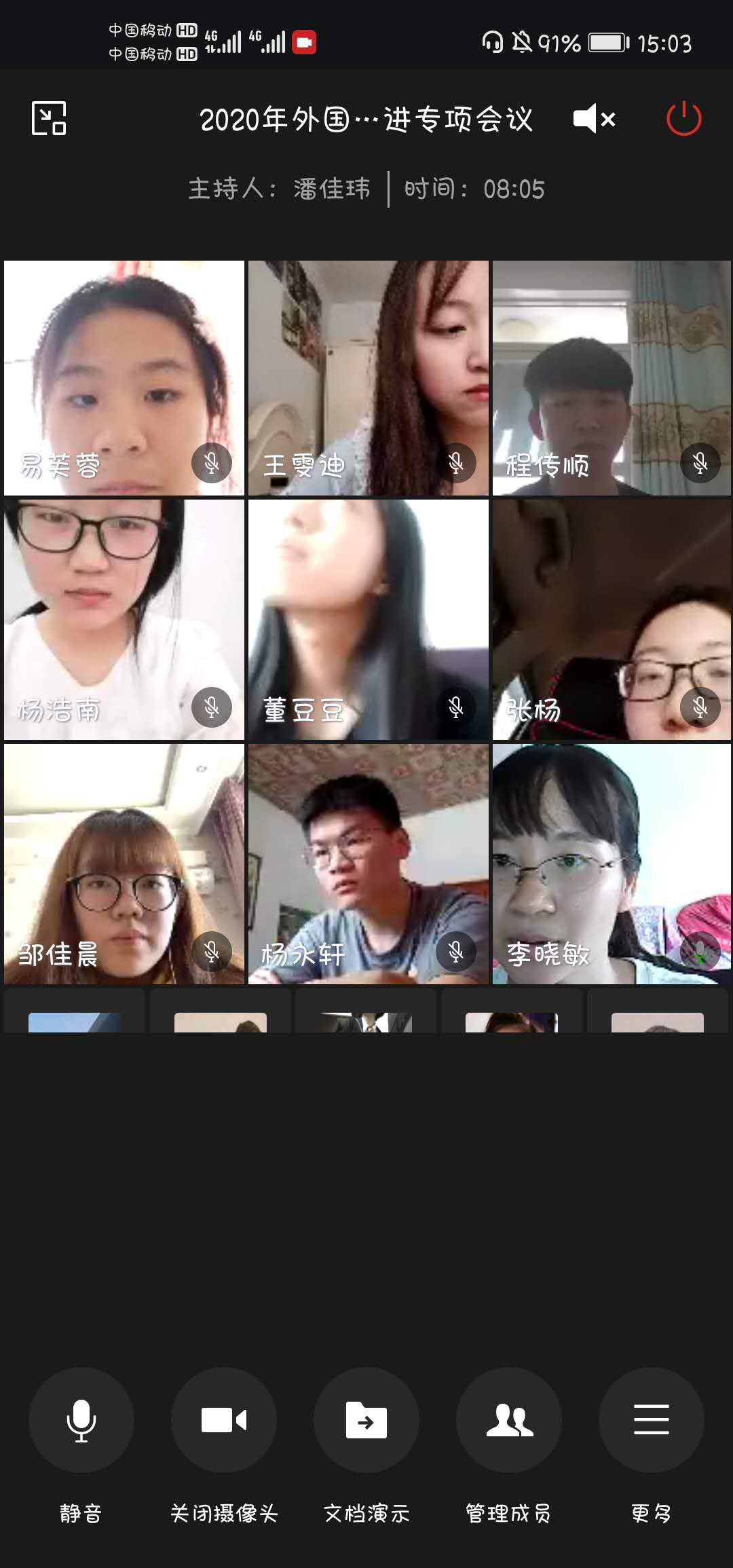
Task: End the meeting with power button
Action: point(683,119)
